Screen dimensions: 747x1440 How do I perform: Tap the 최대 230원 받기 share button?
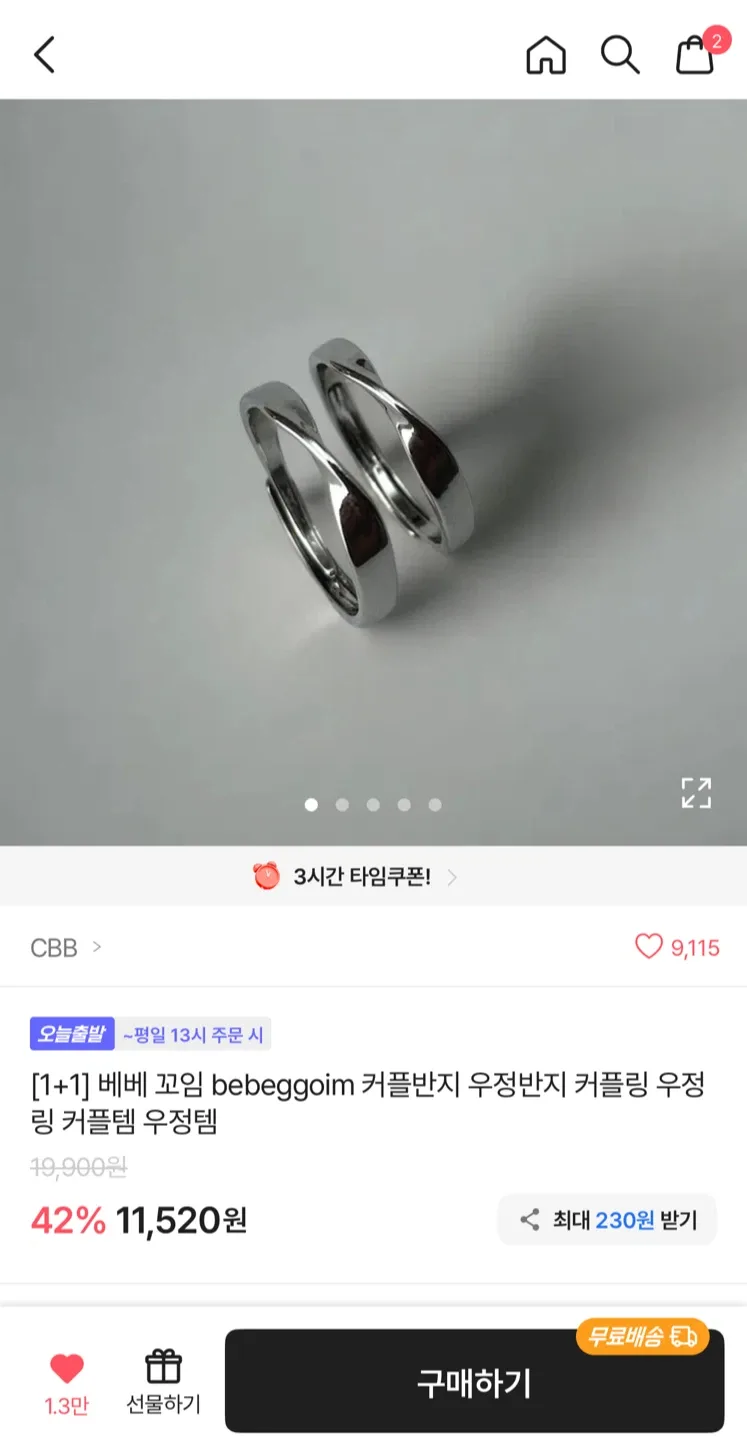[607, 1219]
